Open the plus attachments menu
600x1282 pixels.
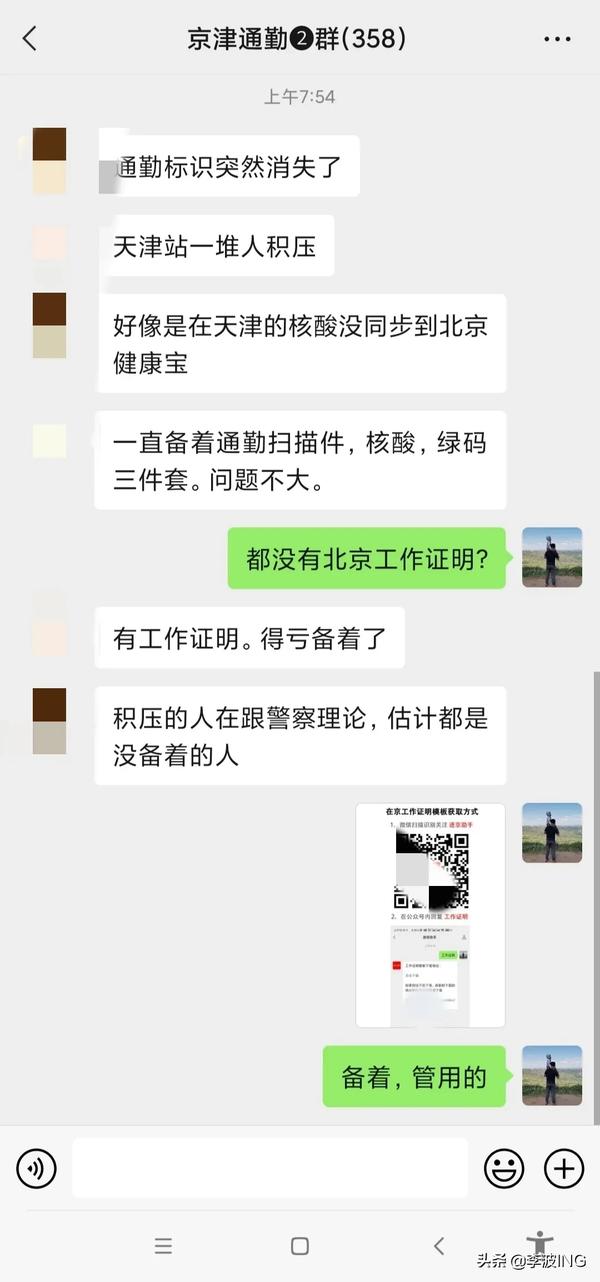click(564, 1167)
